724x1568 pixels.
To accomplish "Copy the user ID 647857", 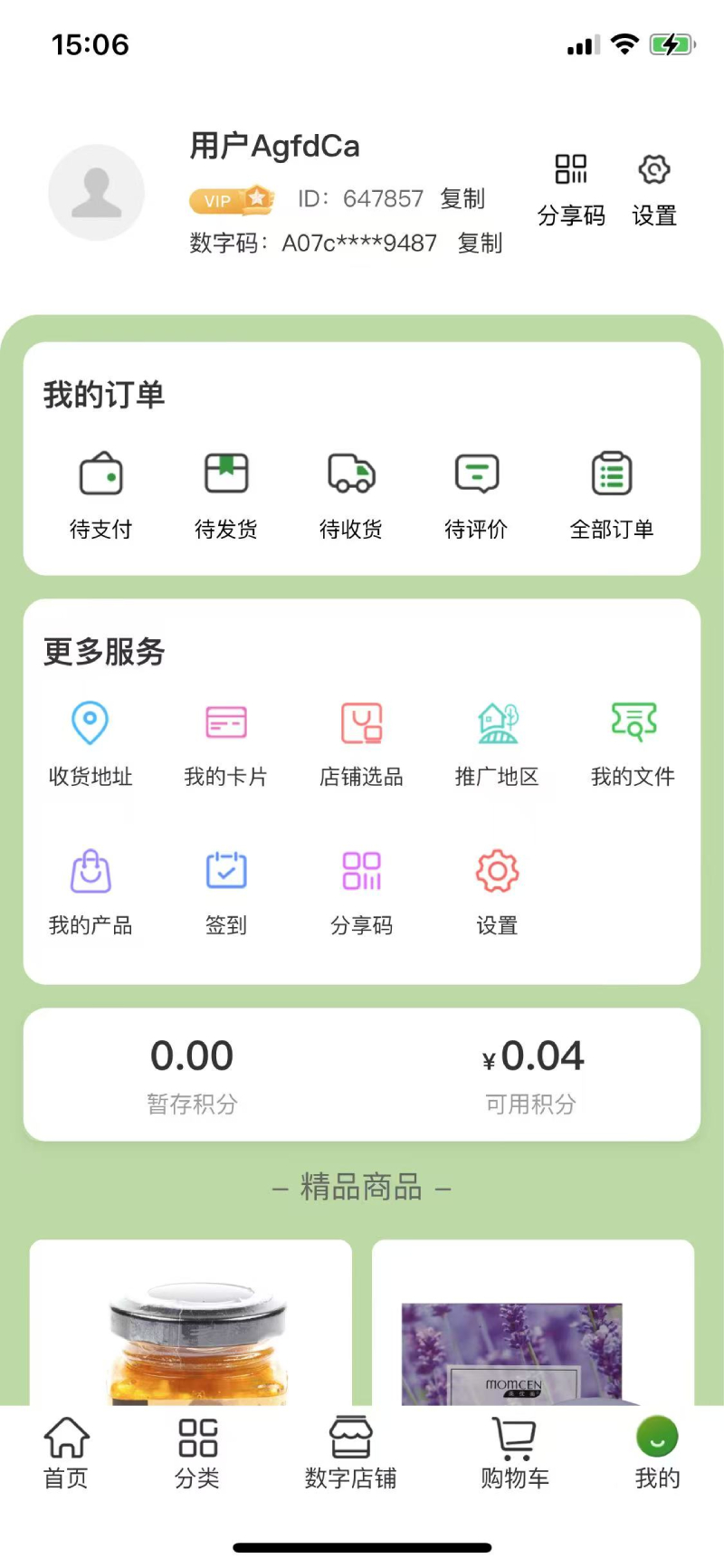I will coord(464,198).
